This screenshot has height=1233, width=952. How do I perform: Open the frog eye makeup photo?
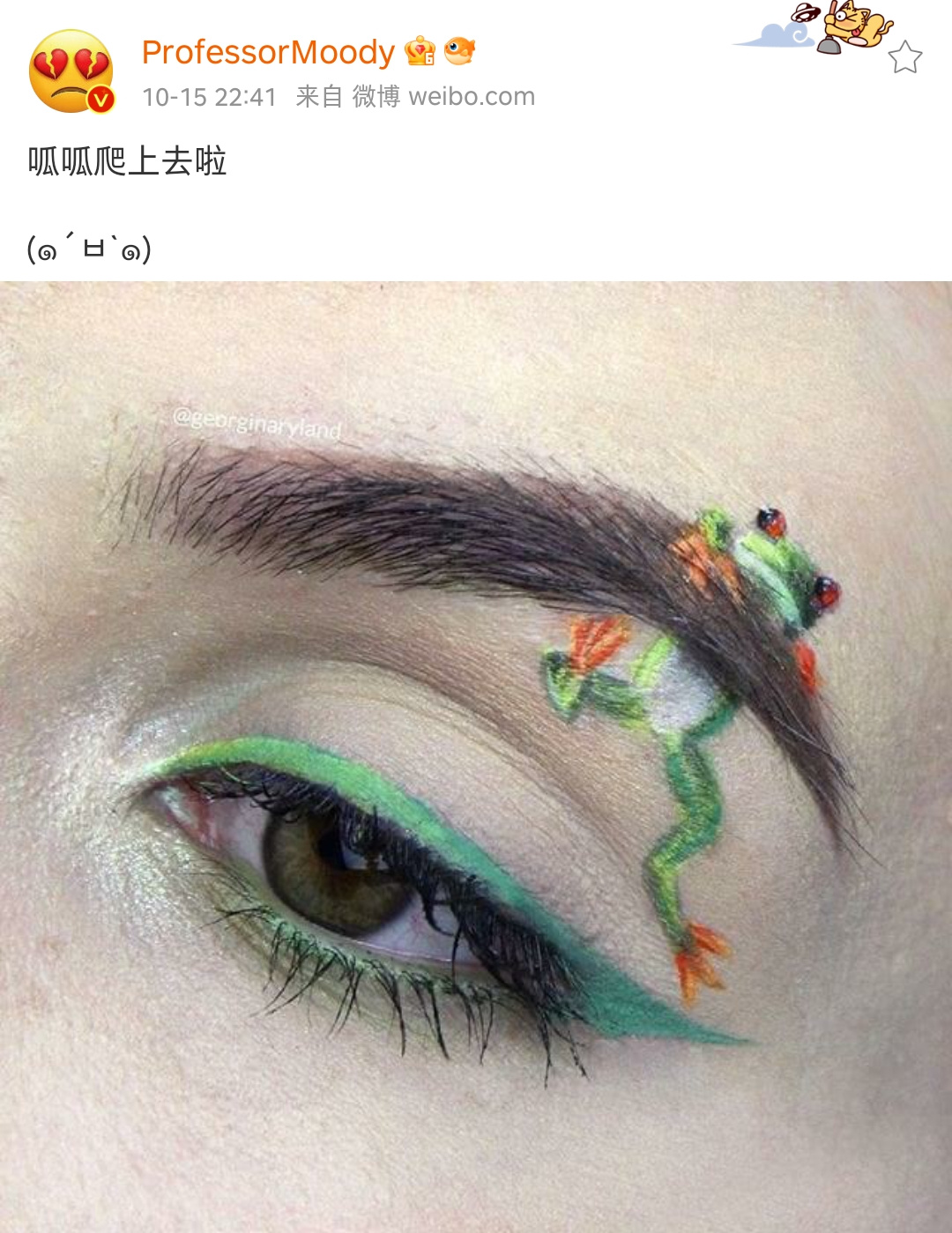pyautogui.click(x=476, y=756)
